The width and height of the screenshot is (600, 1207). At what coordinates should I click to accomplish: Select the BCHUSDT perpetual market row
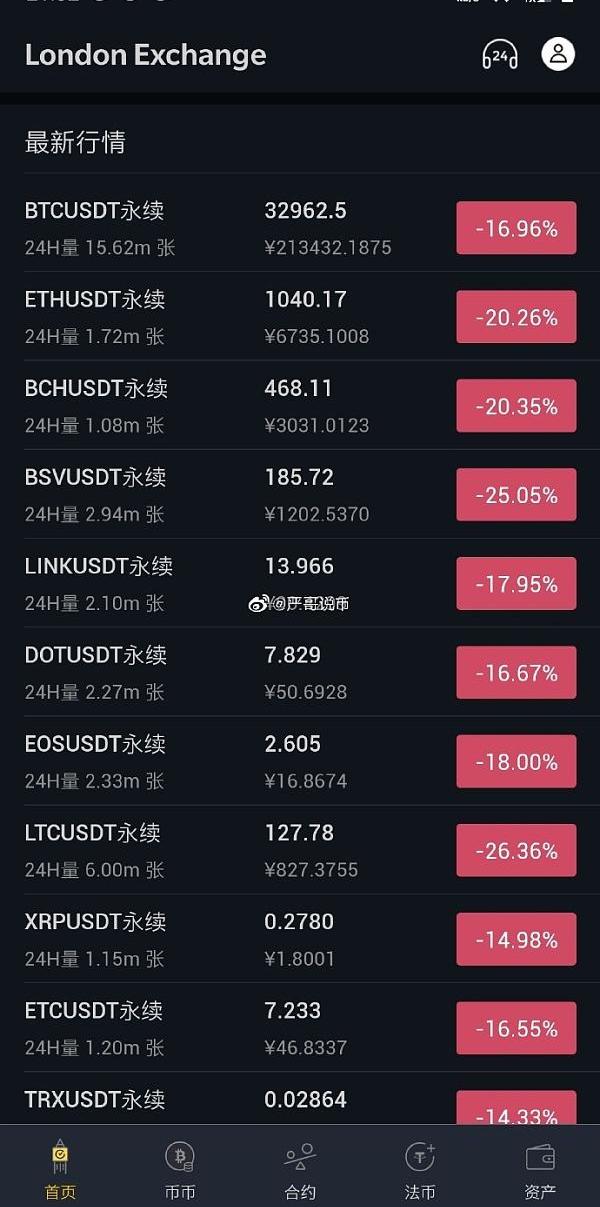point(300,406)
